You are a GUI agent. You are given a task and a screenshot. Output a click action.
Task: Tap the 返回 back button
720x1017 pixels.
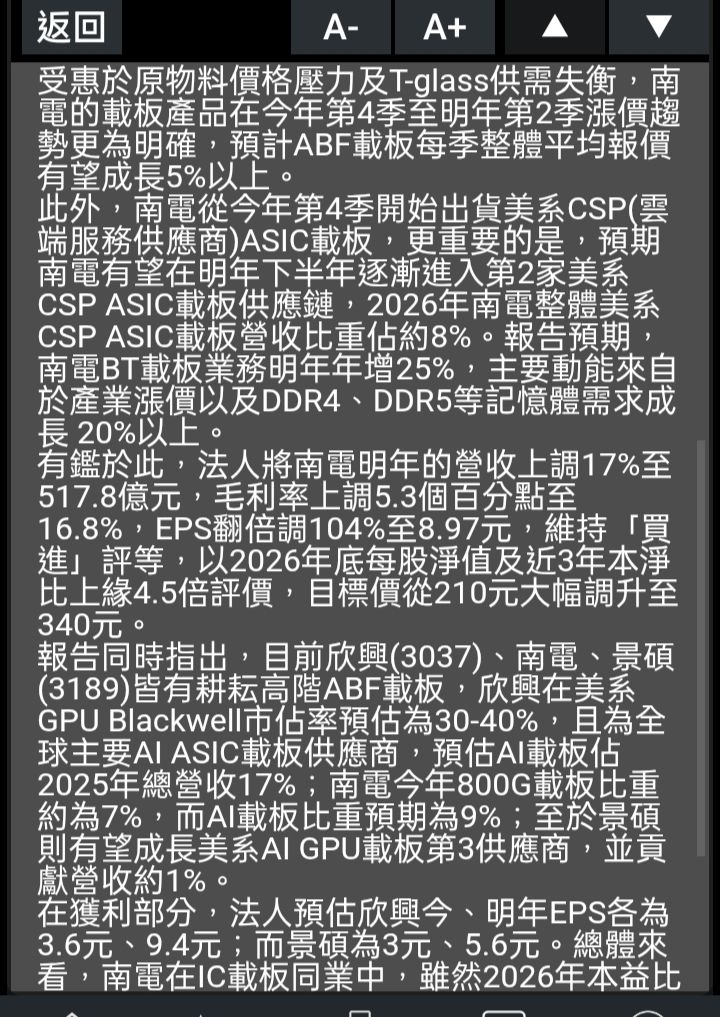click(x=71, y=28)
